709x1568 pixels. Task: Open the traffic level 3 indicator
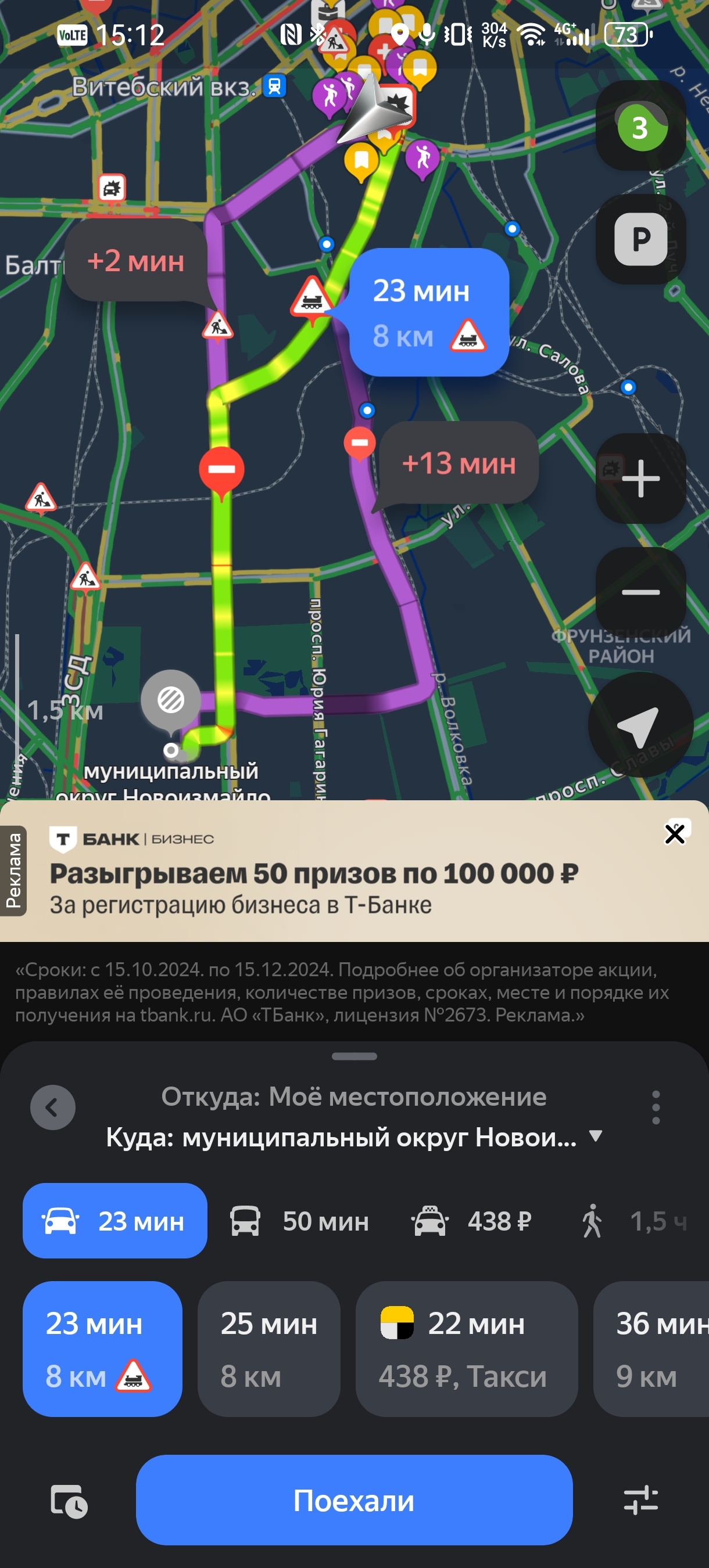640,127
